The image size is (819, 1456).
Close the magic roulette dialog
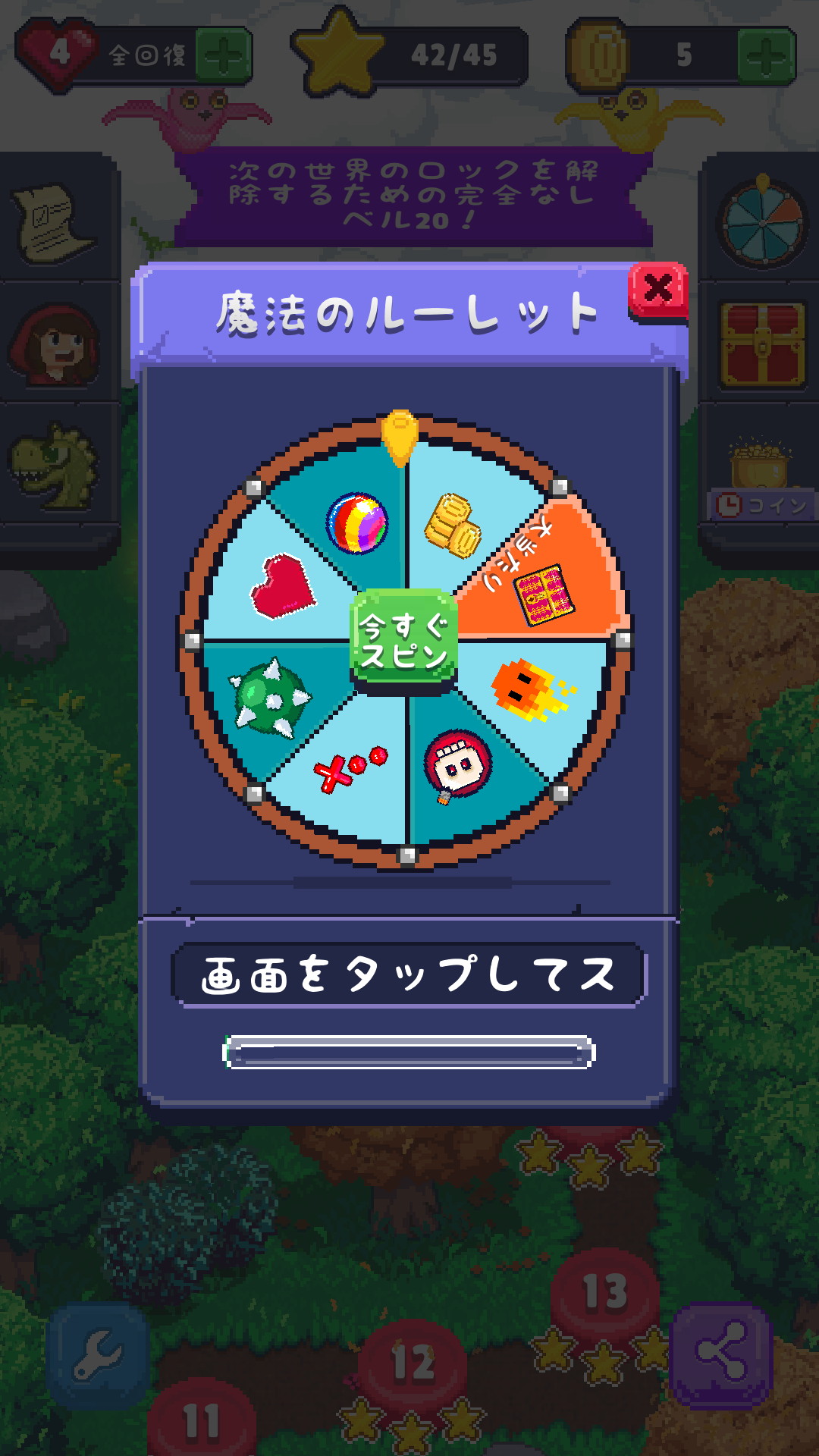(657, 289)
